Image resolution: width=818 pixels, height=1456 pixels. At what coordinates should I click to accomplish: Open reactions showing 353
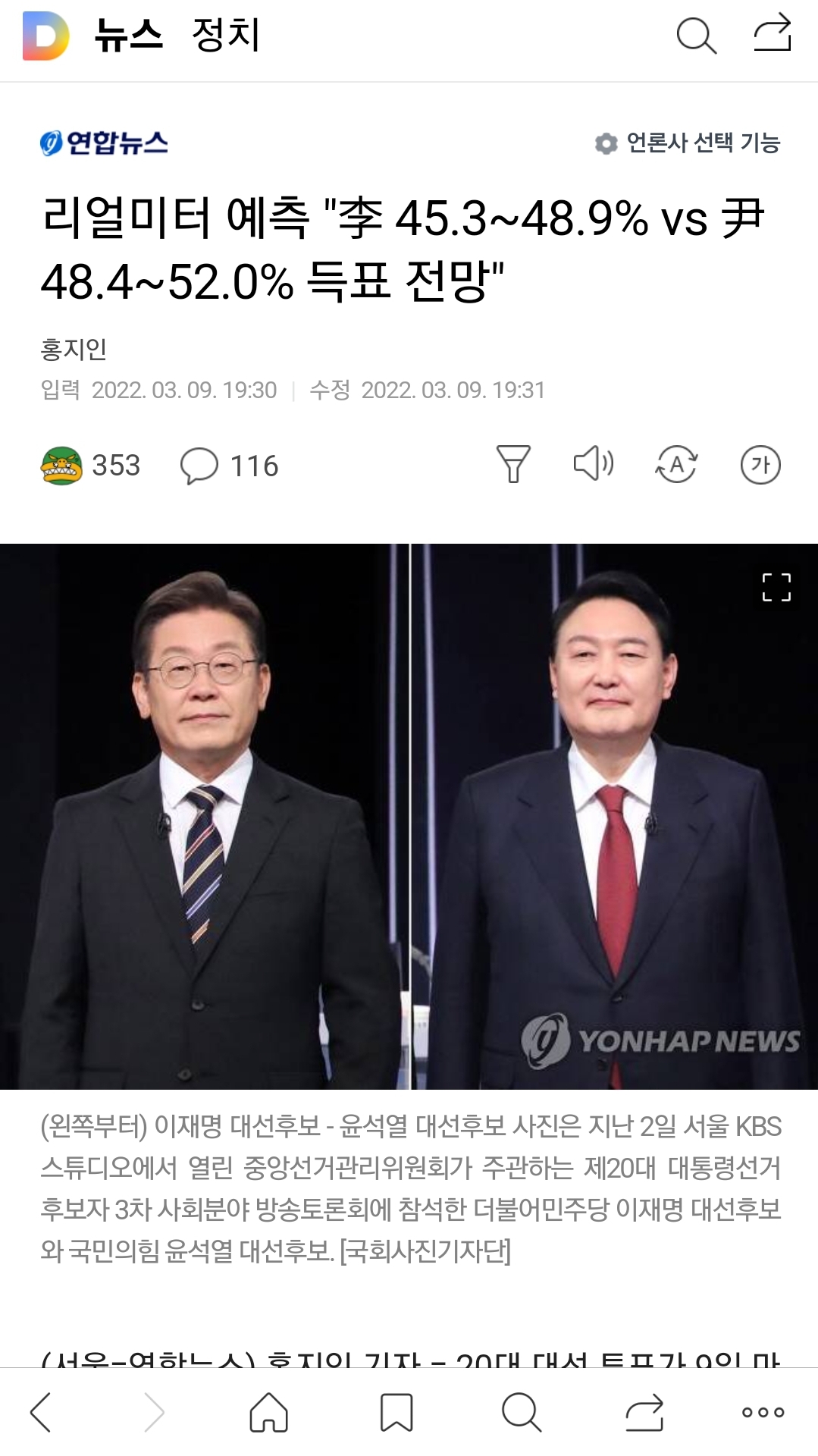pos(90,465)
